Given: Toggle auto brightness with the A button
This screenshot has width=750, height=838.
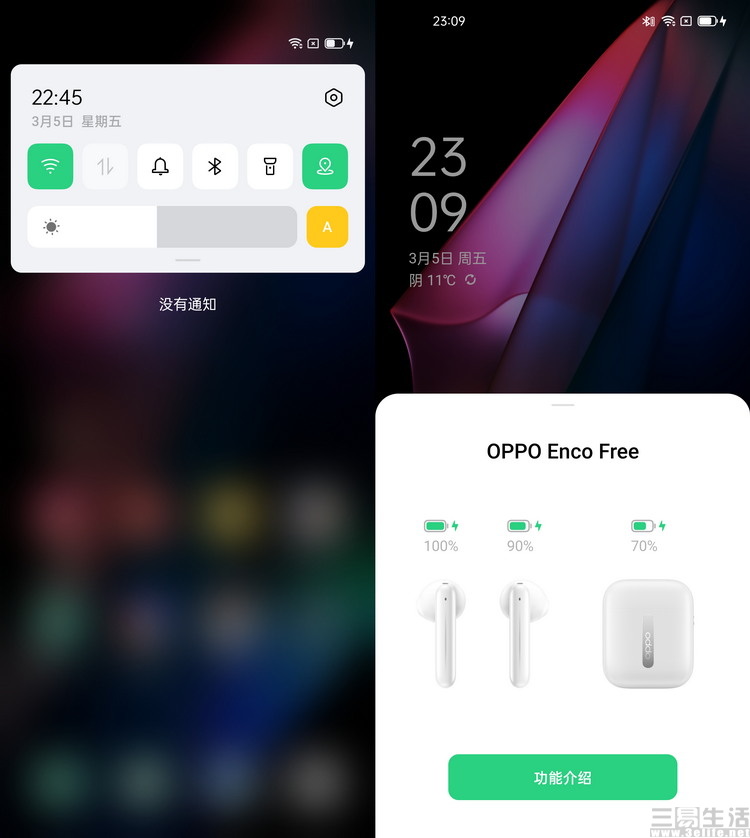Looking at the screenshot, I should click(327, 227).
